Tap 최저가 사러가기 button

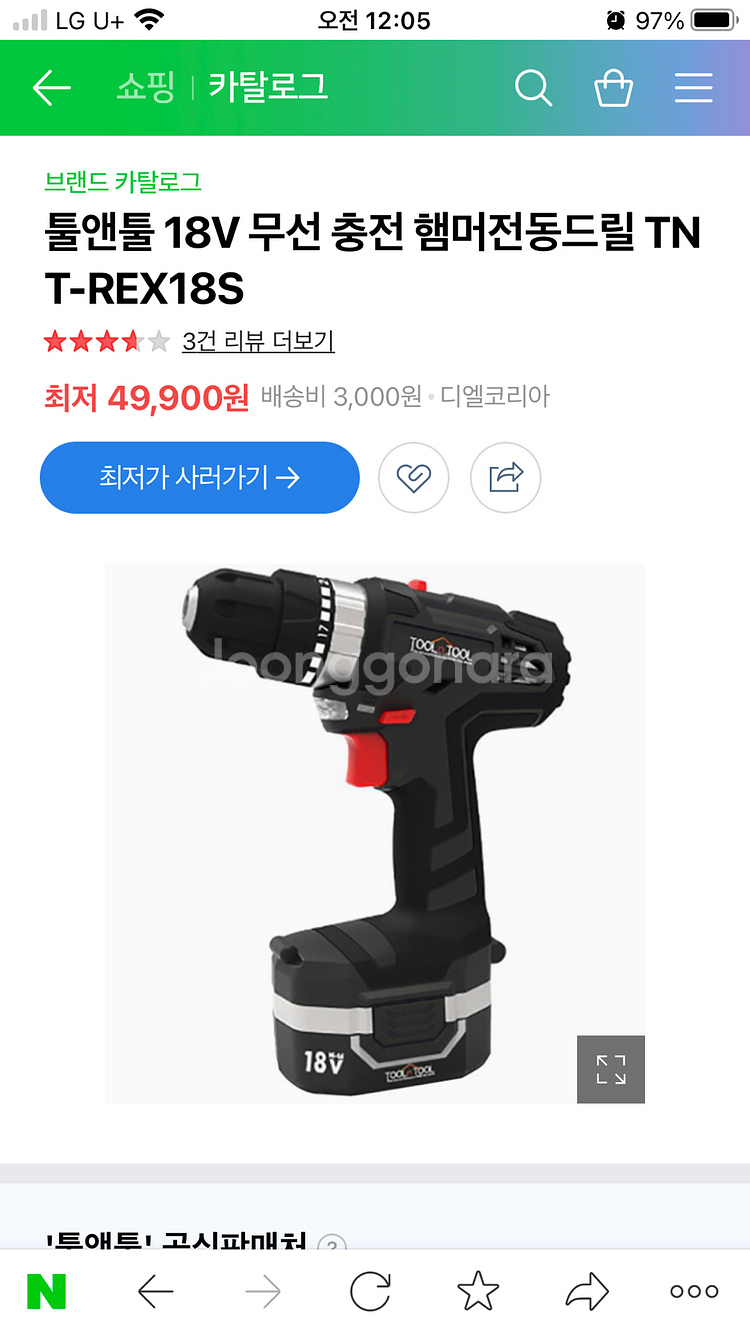click(199, 478)
